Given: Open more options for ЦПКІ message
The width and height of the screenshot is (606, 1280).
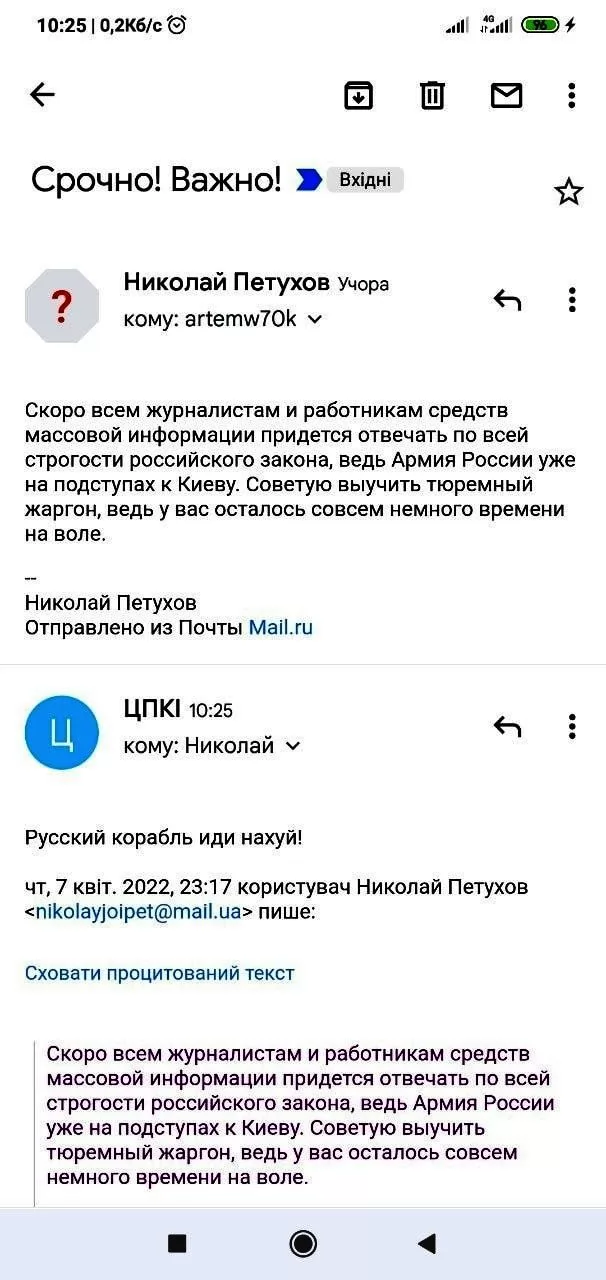Looking at the screenshot, I should click(571, 726).
